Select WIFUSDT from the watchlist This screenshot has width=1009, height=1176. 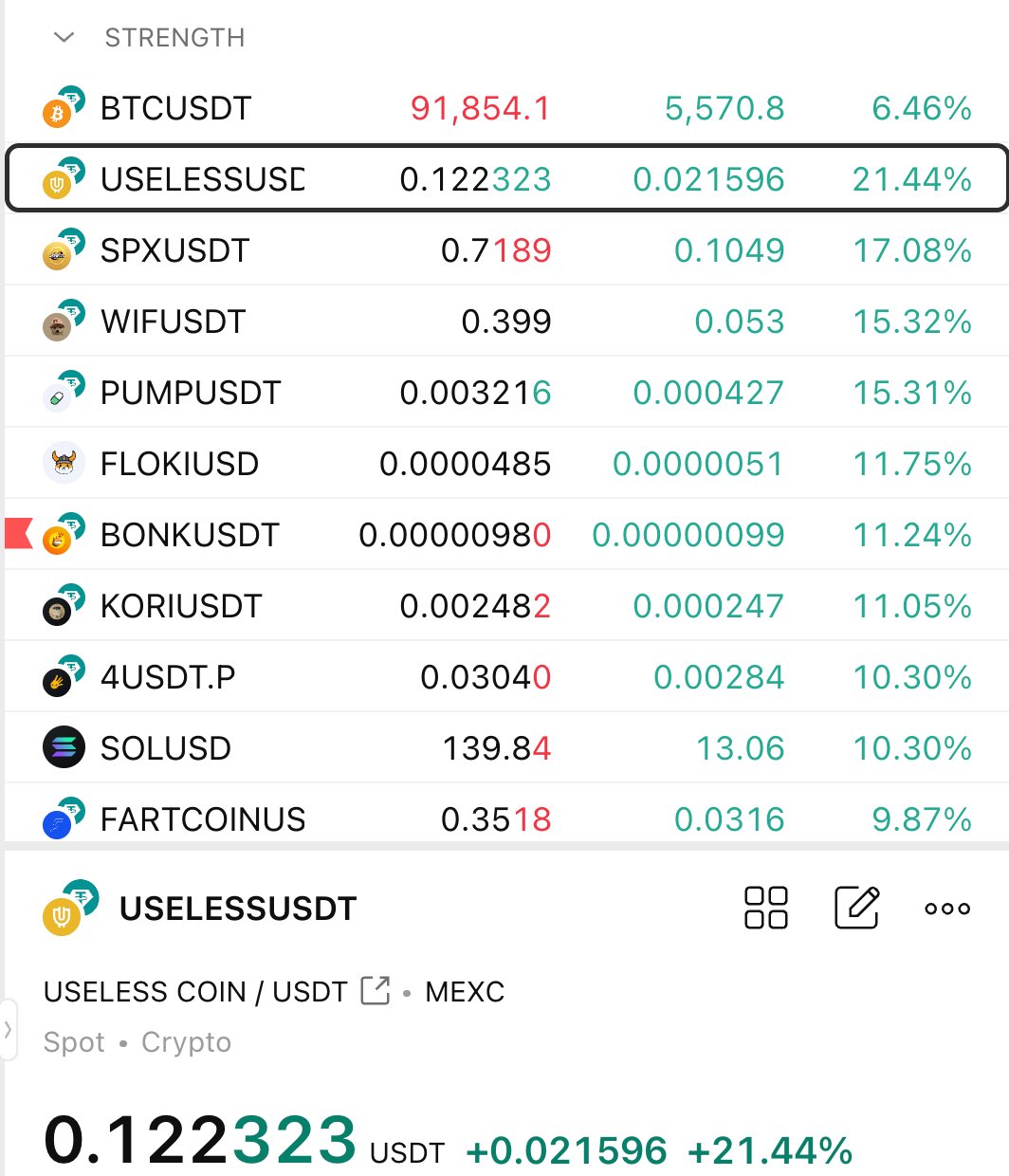(174, 322)
